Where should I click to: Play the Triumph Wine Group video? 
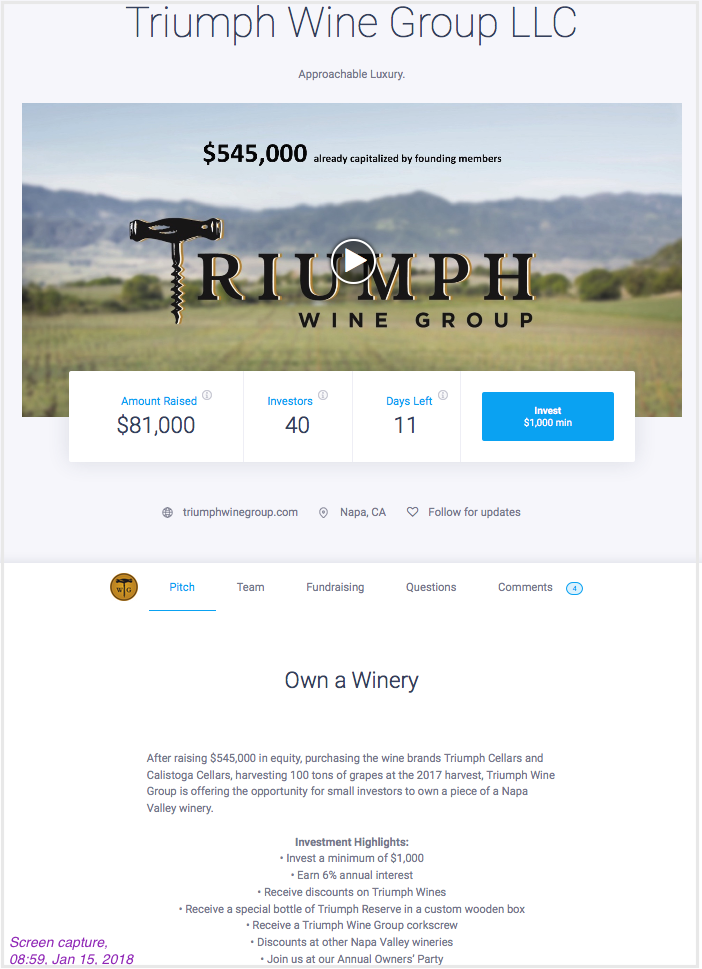click(x=352, y=262)
